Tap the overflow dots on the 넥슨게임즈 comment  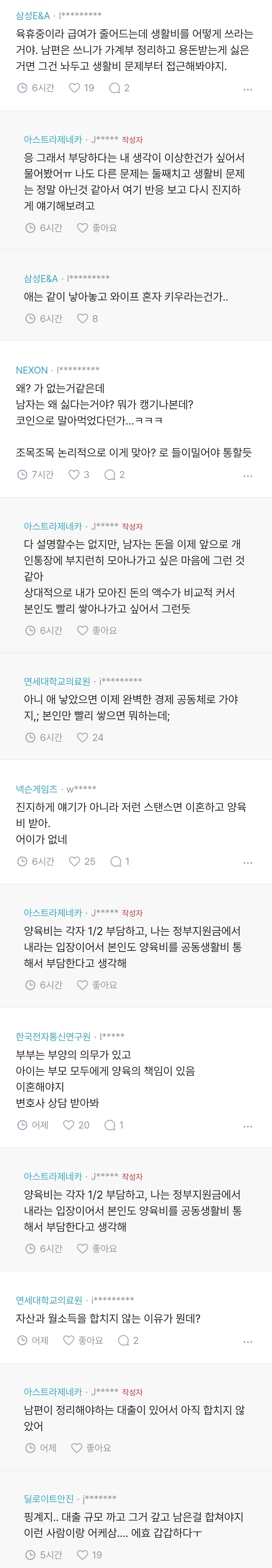point(248,863)
